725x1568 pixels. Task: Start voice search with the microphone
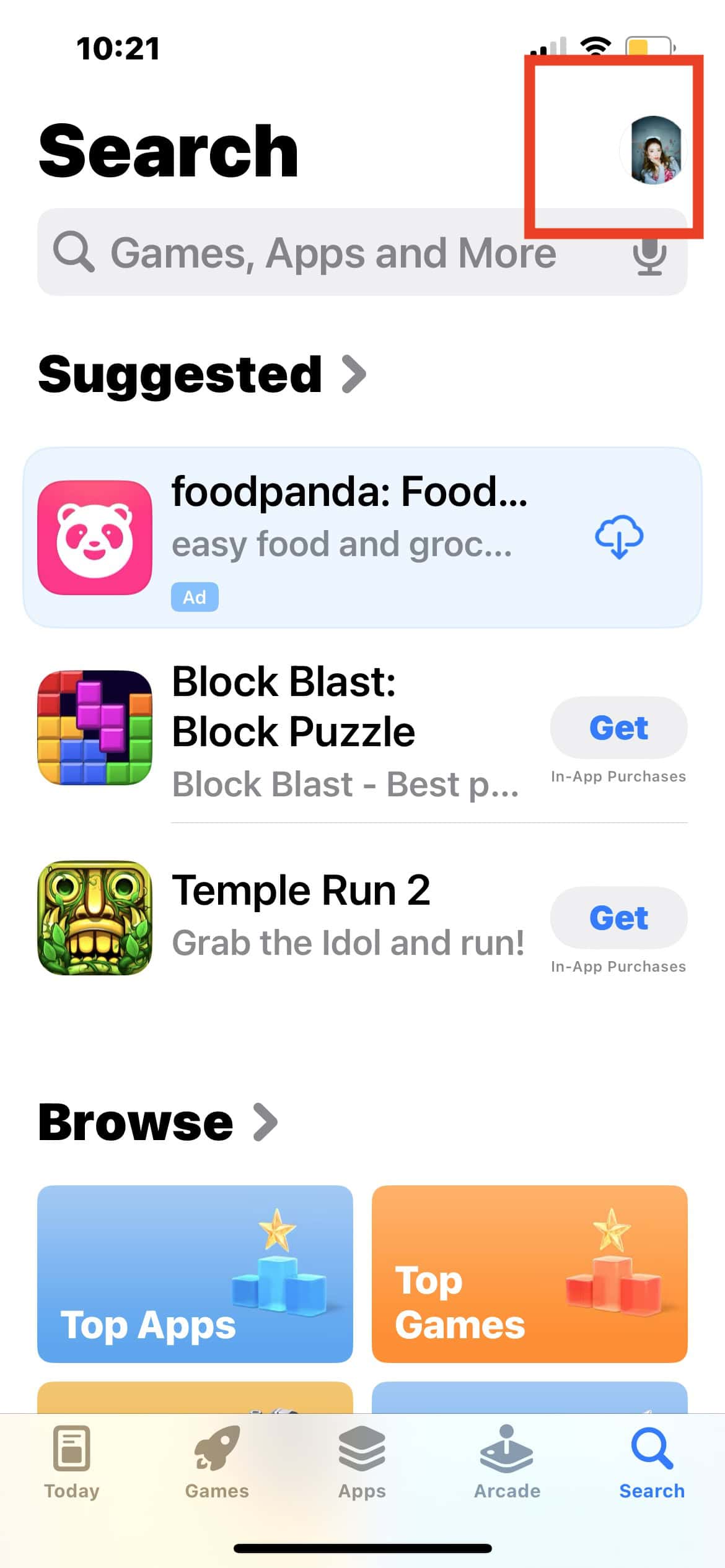point(649,254)
